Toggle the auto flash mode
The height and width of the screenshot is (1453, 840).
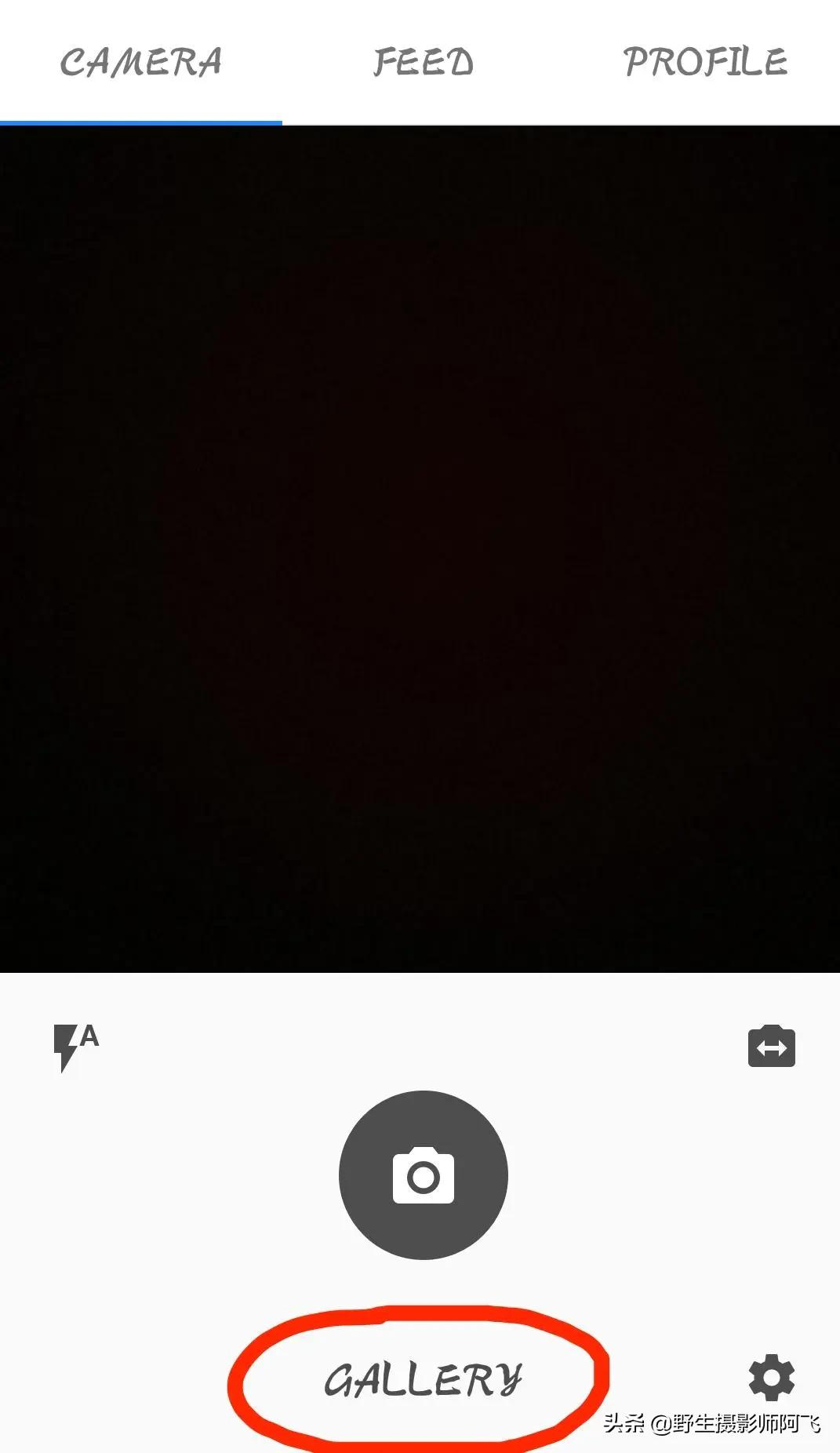coord(75,1047)
